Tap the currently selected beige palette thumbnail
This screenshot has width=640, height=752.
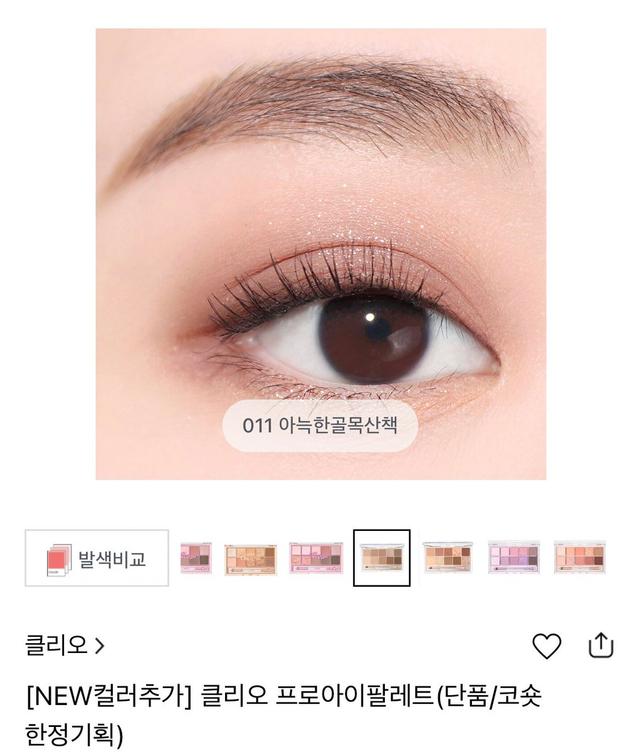coord(381,558)
